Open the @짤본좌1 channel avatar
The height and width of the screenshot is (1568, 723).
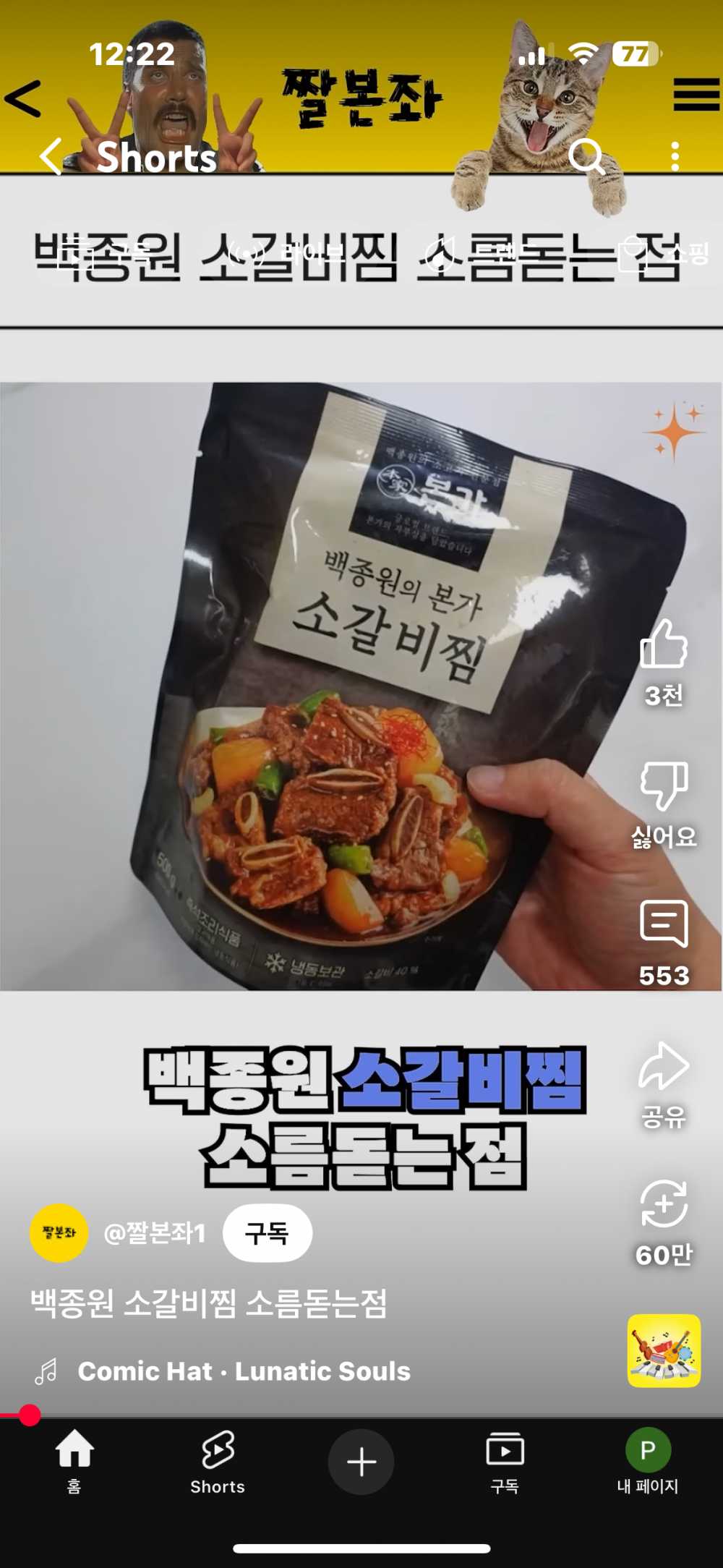(59, 1232)
